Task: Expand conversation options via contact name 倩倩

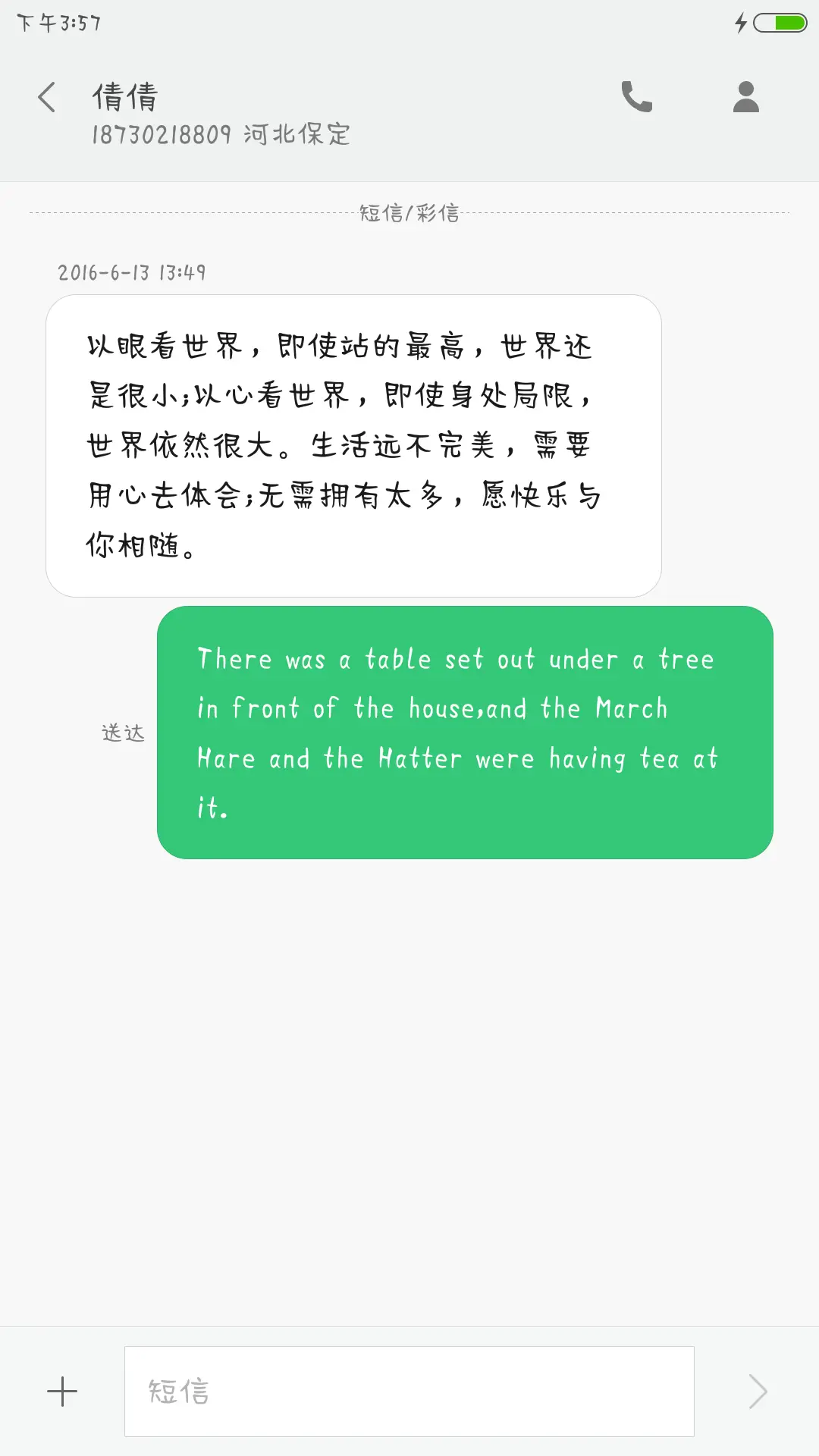Action: 124,97
